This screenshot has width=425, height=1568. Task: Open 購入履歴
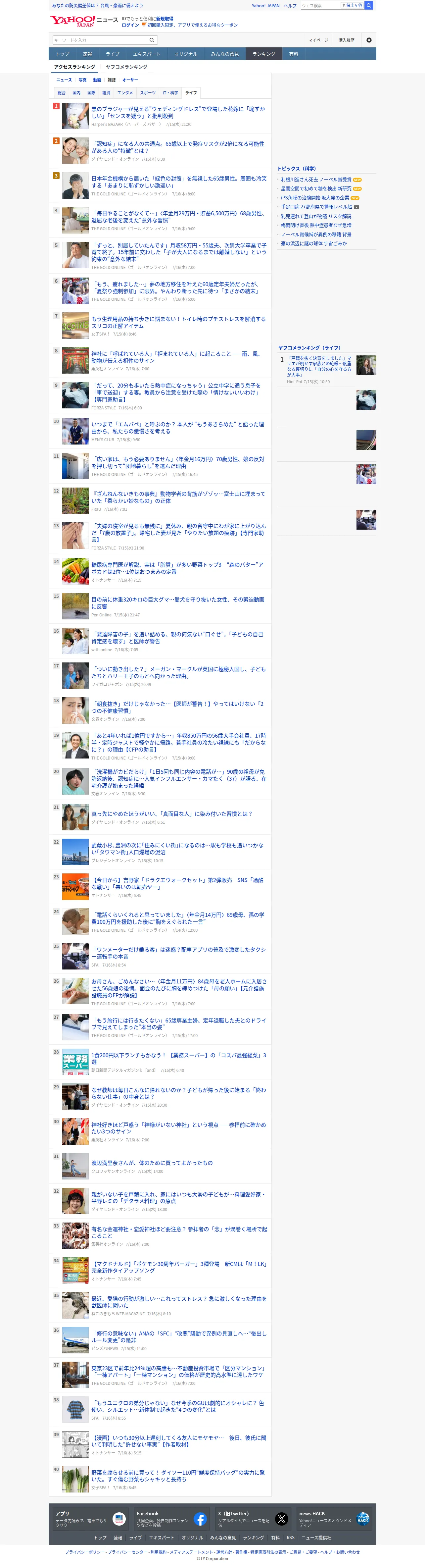point(347,40)
